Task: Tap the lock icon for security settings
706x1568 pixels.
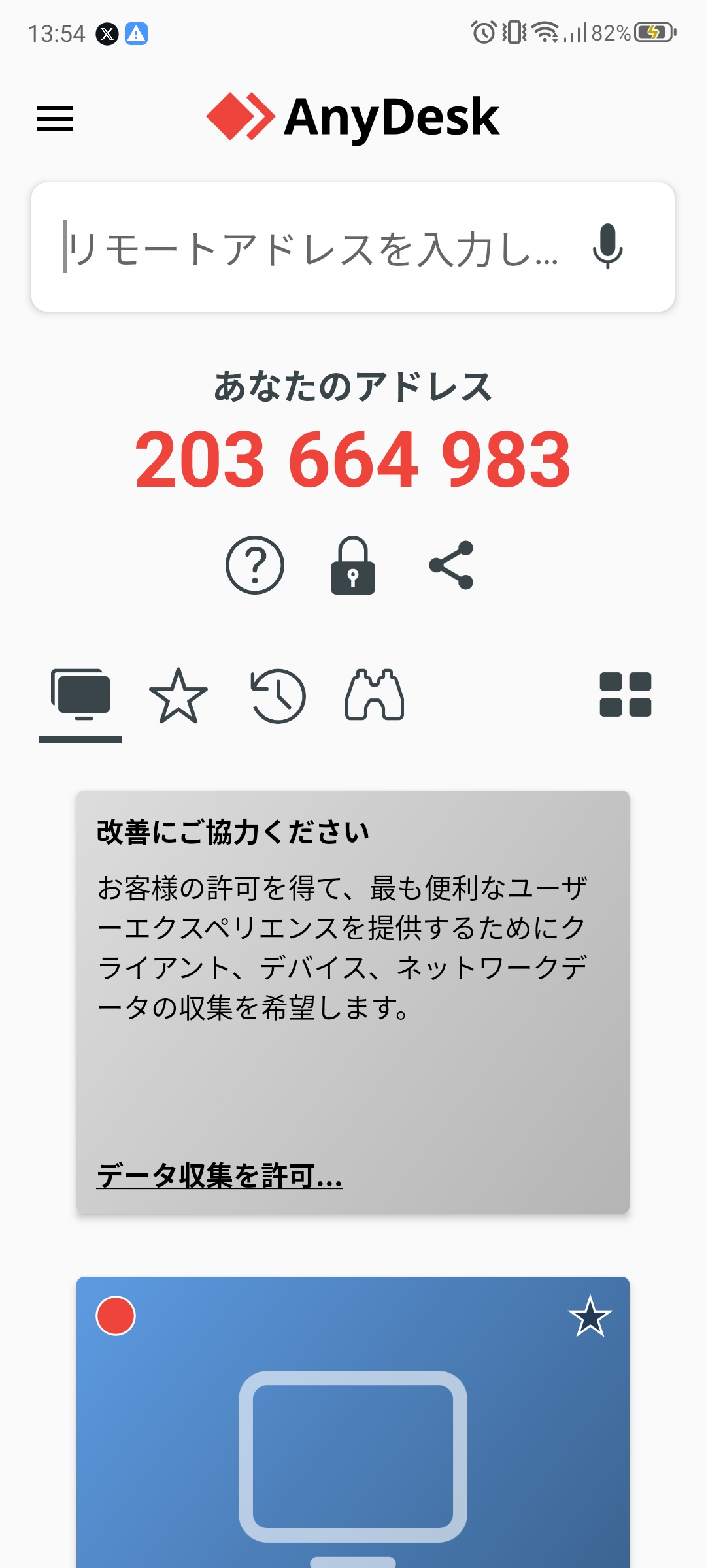Action: coord(353,566)
